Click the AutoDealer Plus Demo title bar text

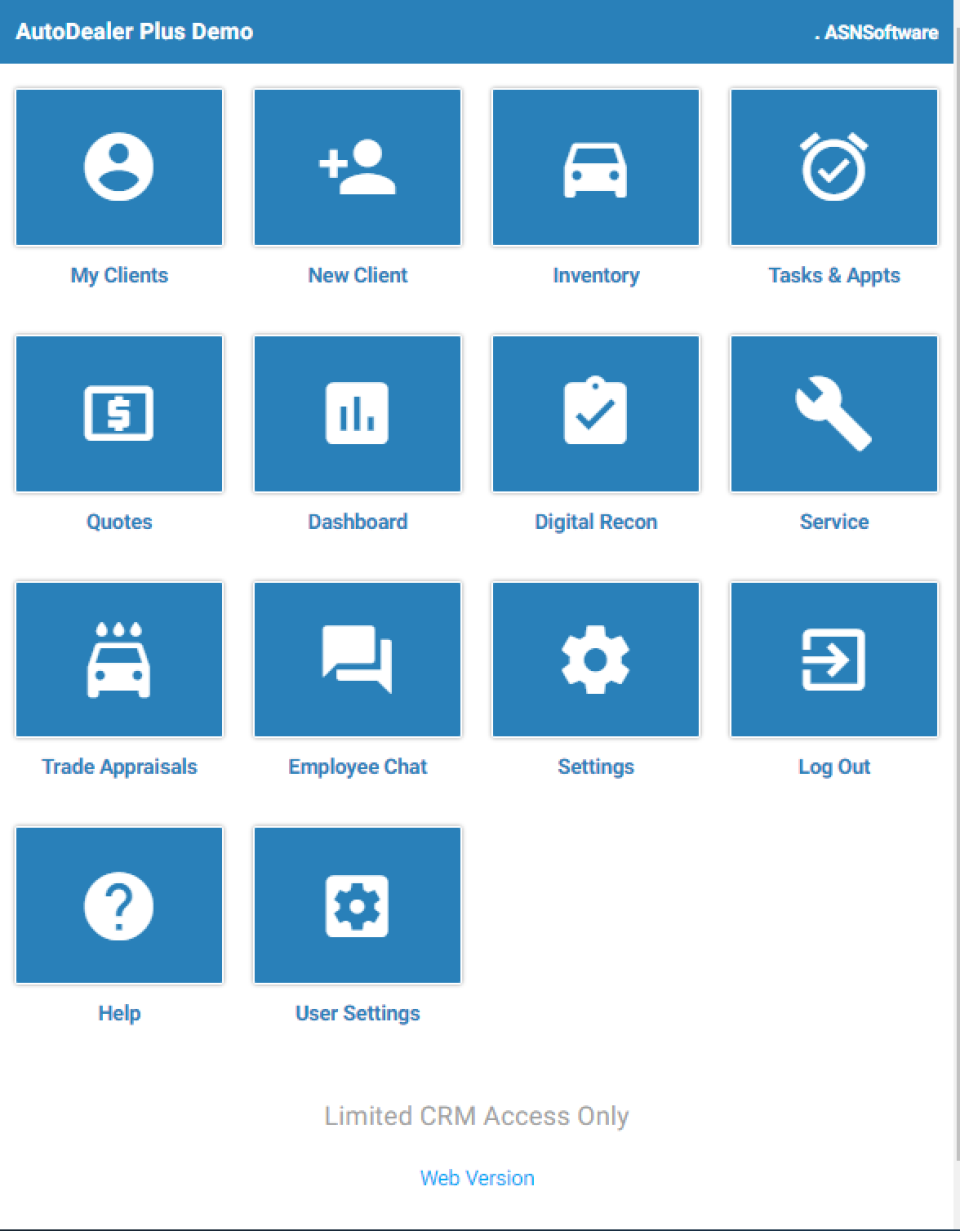click(134, 31)
